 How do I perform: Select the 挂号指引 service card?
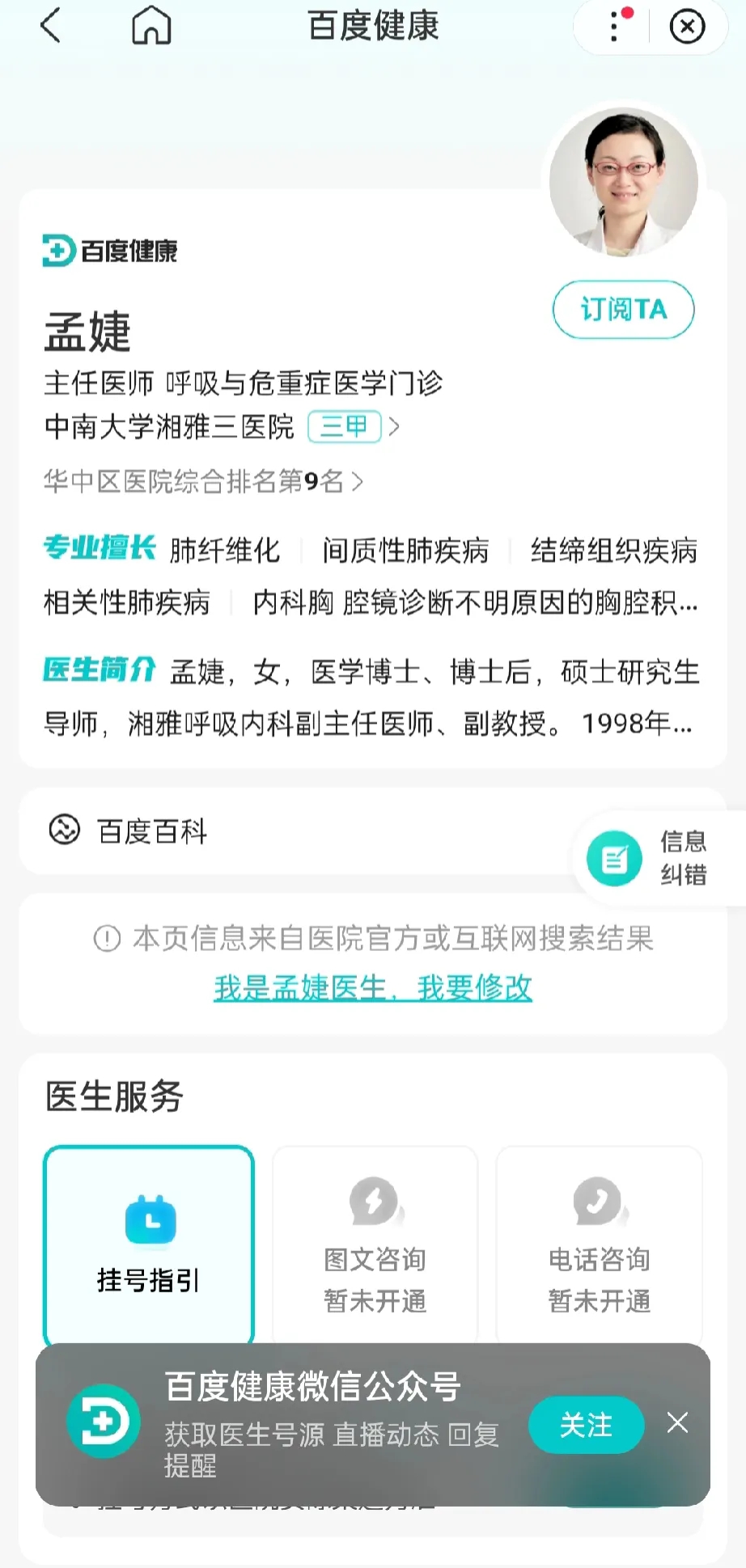click(149, 1245)
